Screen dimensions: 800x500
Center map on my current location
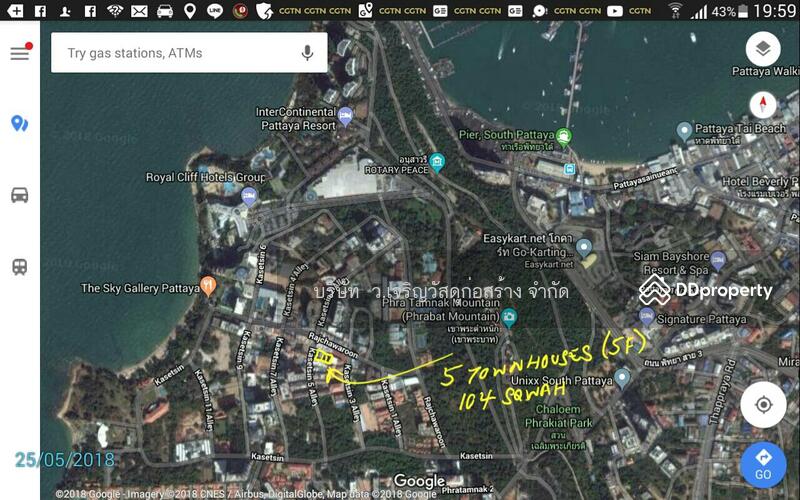tap(763, 405)
